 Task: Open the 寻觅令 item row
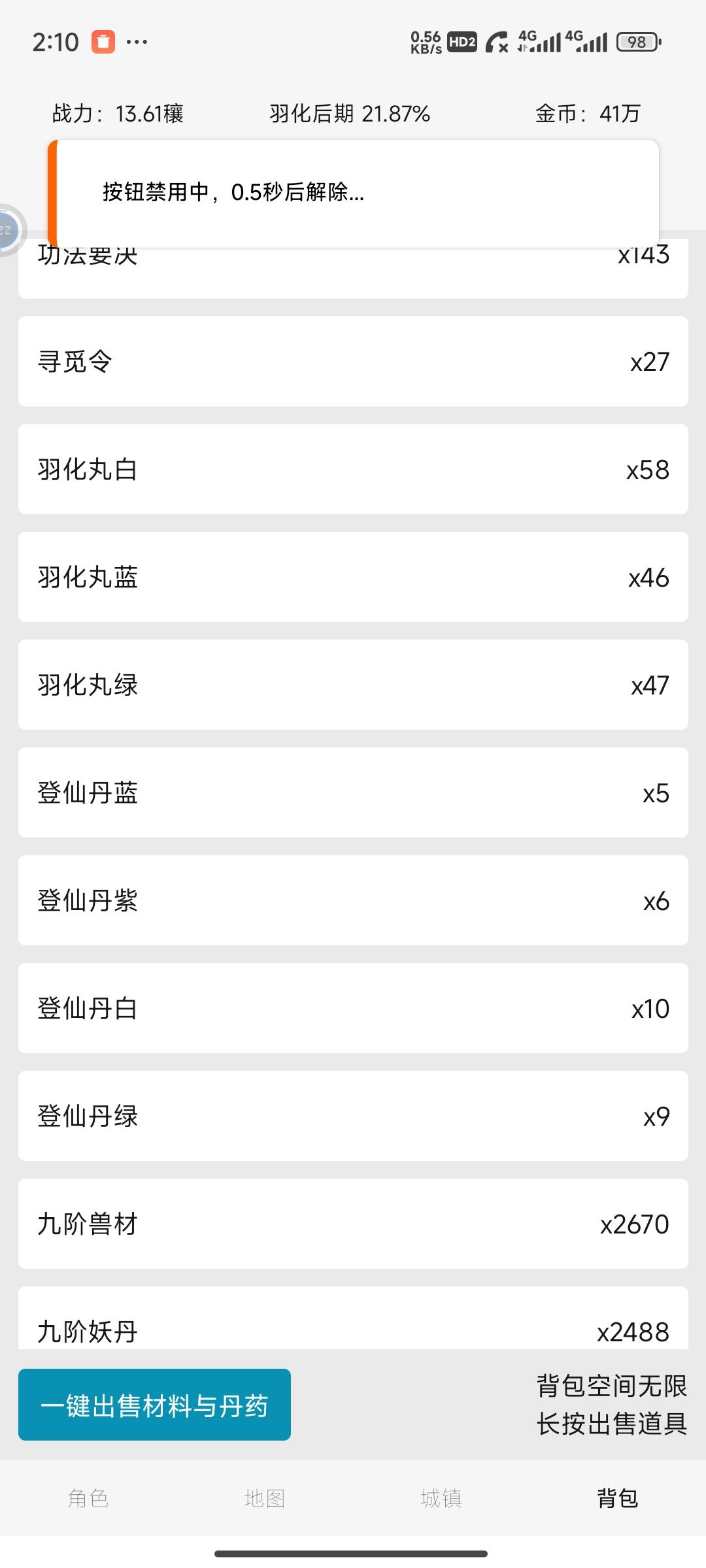[353, 361]
